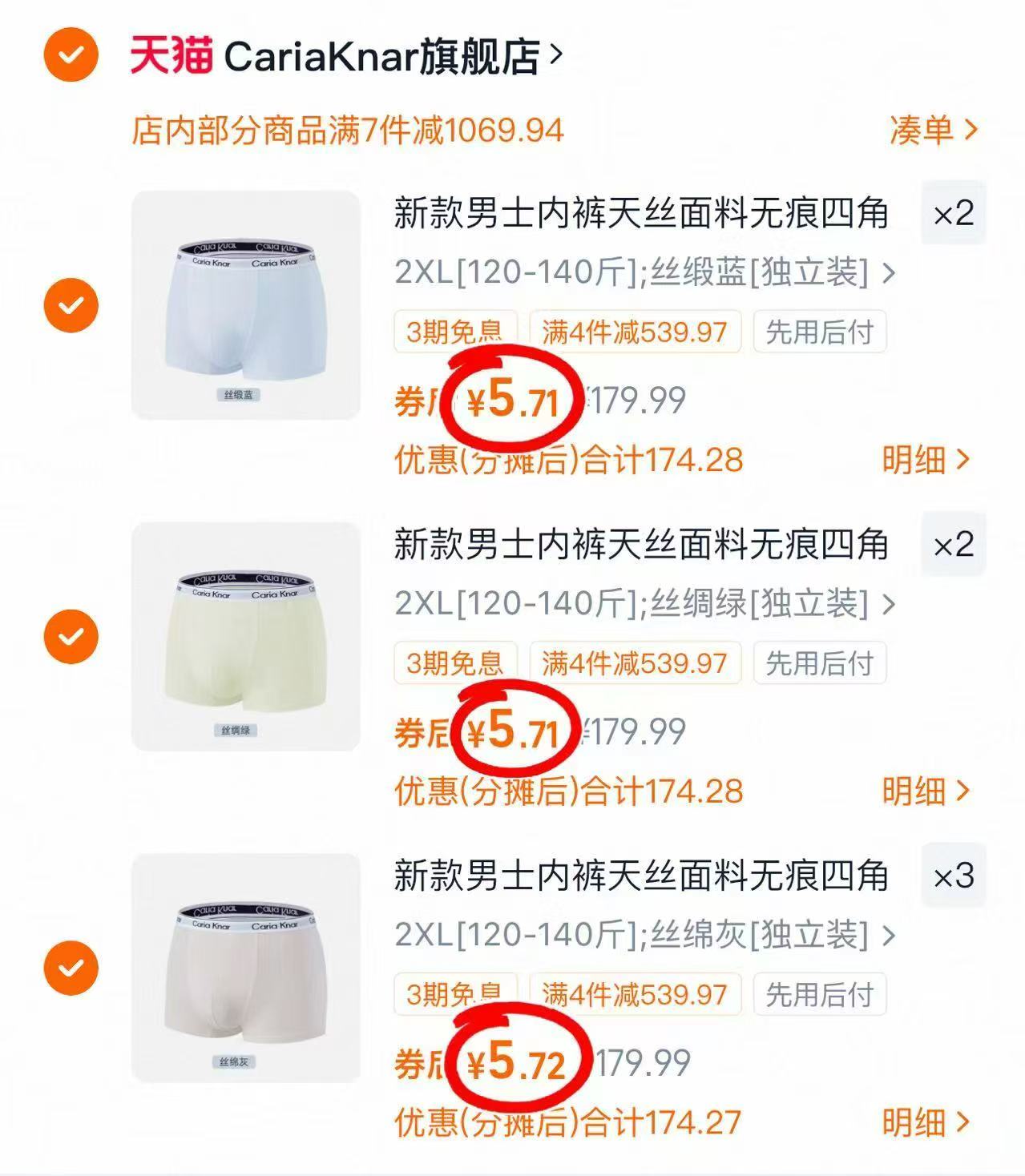
Task: Expand SKU options for the 丝缎蓝 item
Action: [x=888, y=275]
